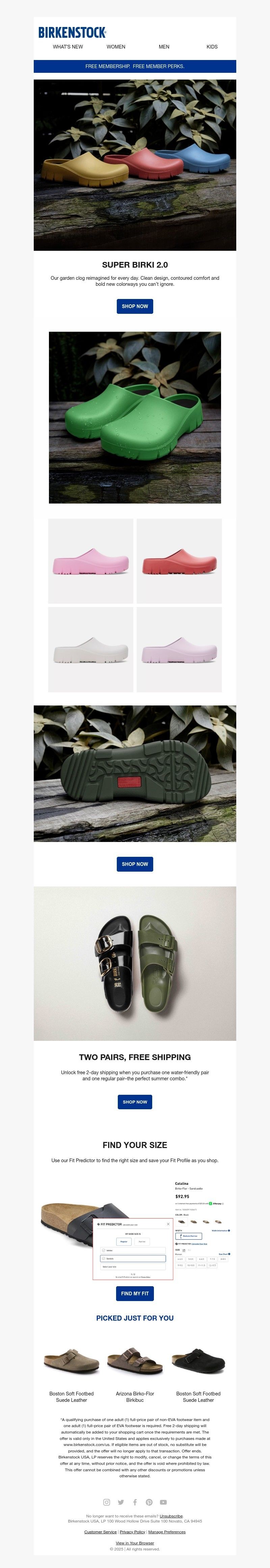The width and height of the screenshot is (270, 1568).
Task: Open the What's New navigation link
Action: [67, 47]
